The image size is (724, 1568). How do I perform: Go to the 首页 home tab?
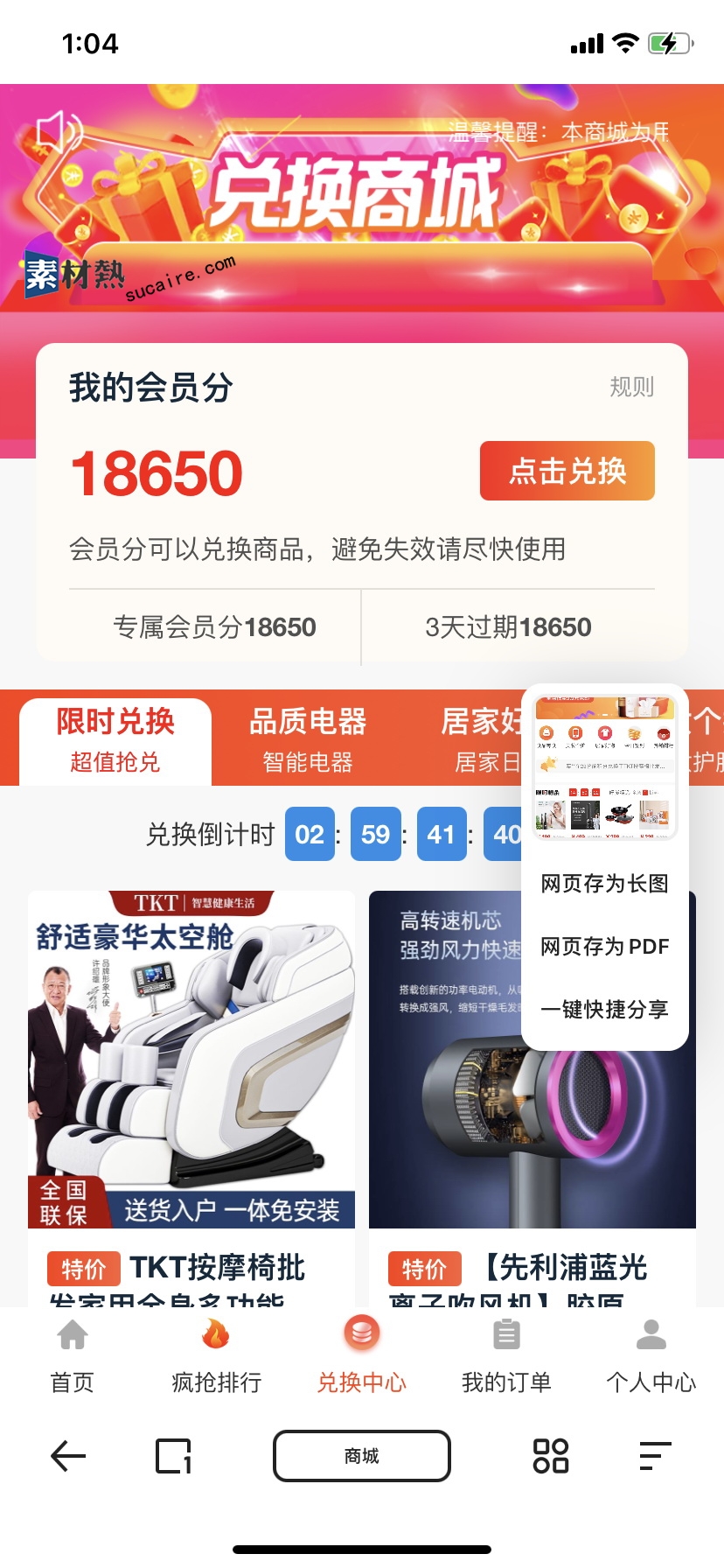click(x=73, y=1356)
